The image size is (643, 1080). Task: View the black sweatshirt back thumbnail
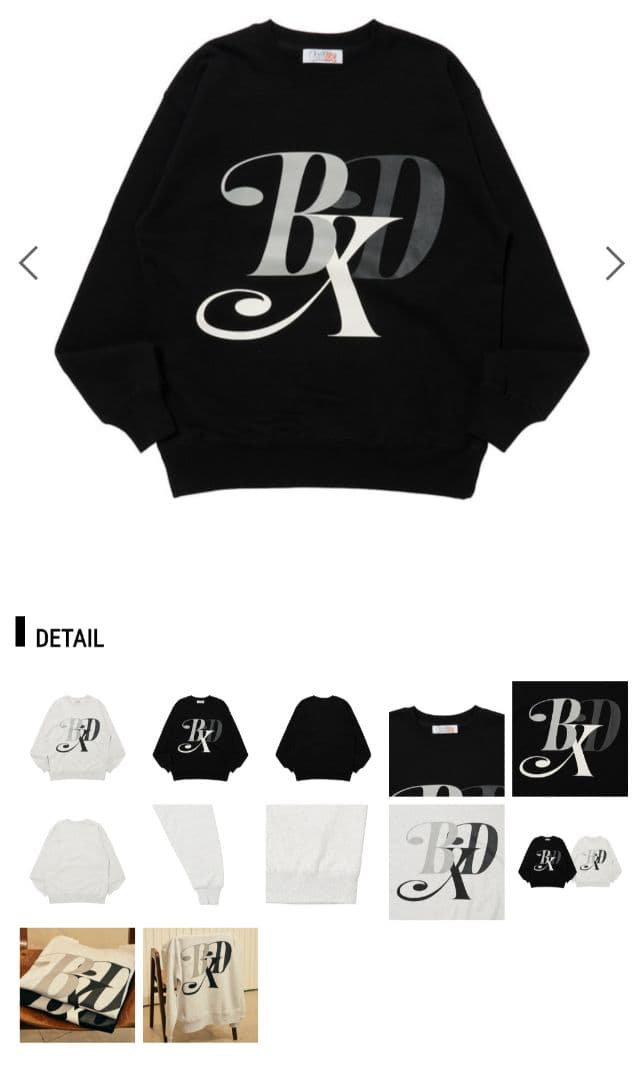click(323, 738)
